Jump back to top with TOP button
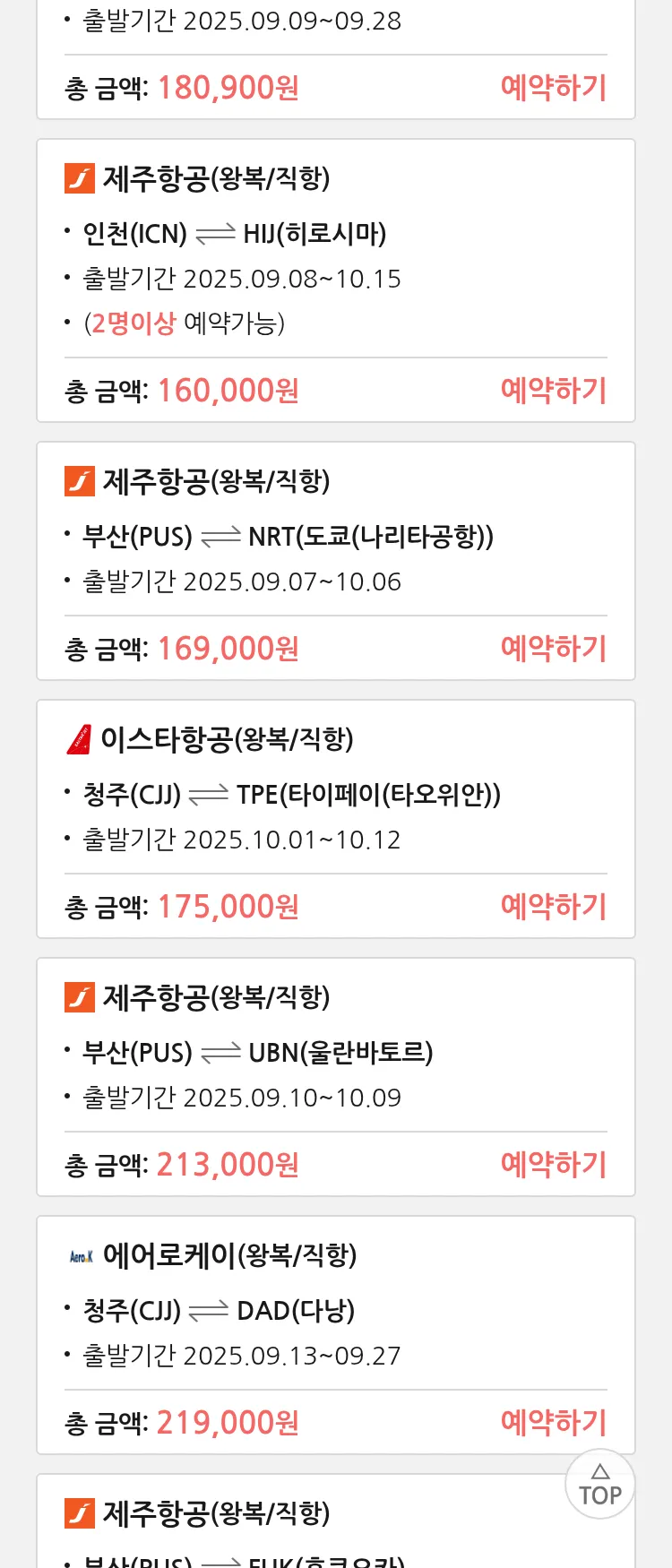This screenshot has width=672, height=1568. (x=599, y=1485)
